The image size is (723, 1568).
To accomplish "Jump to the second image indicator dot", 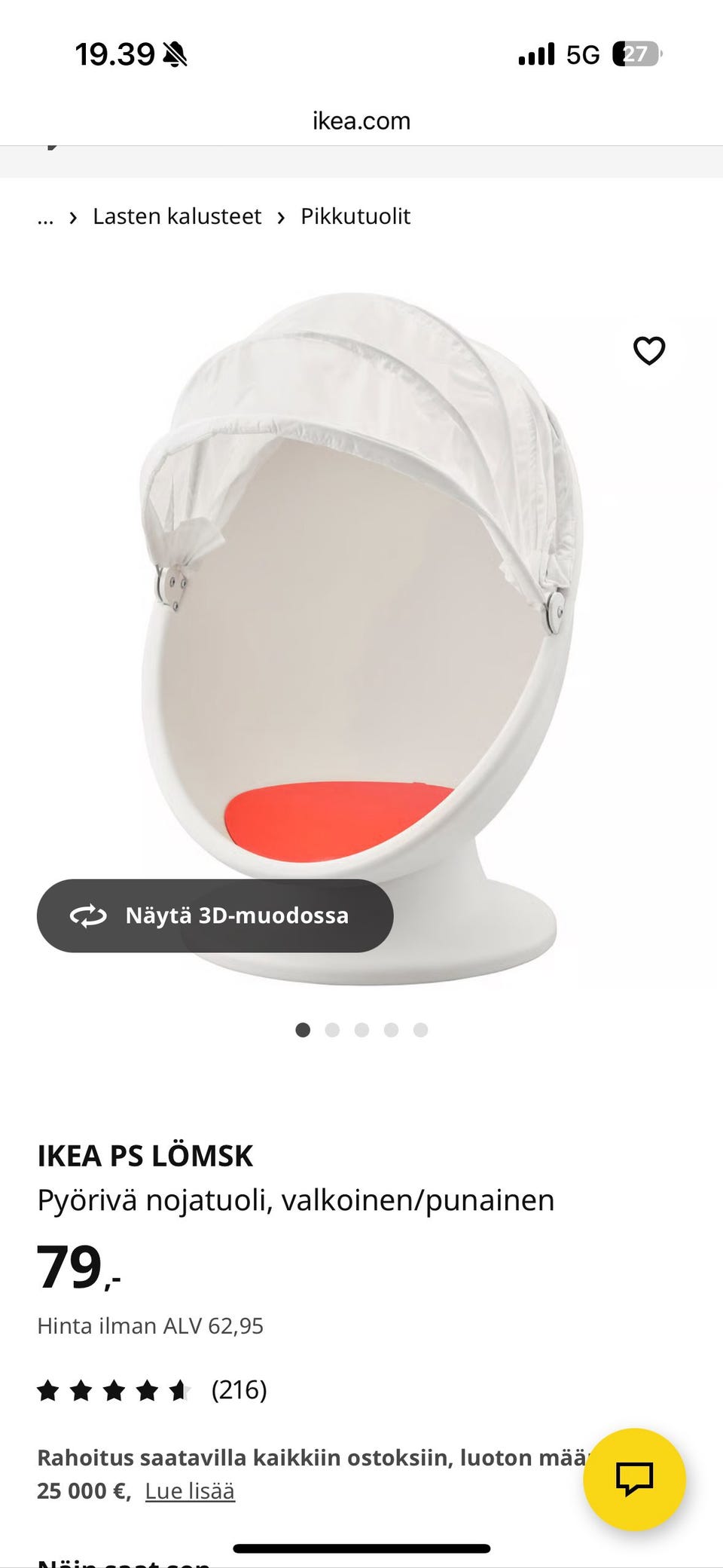I will click(332, 1030).
